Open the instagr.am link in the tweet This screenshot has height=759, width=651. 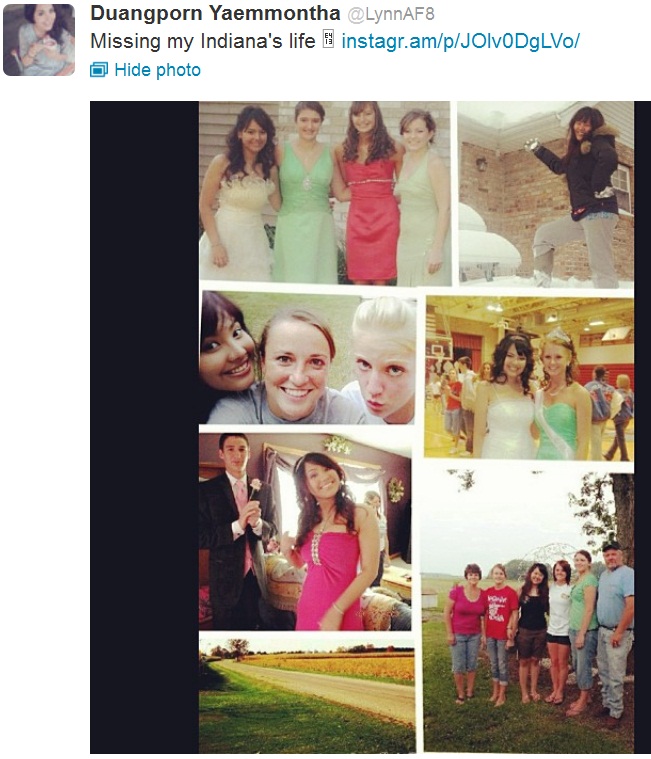[x=460, y=42]
